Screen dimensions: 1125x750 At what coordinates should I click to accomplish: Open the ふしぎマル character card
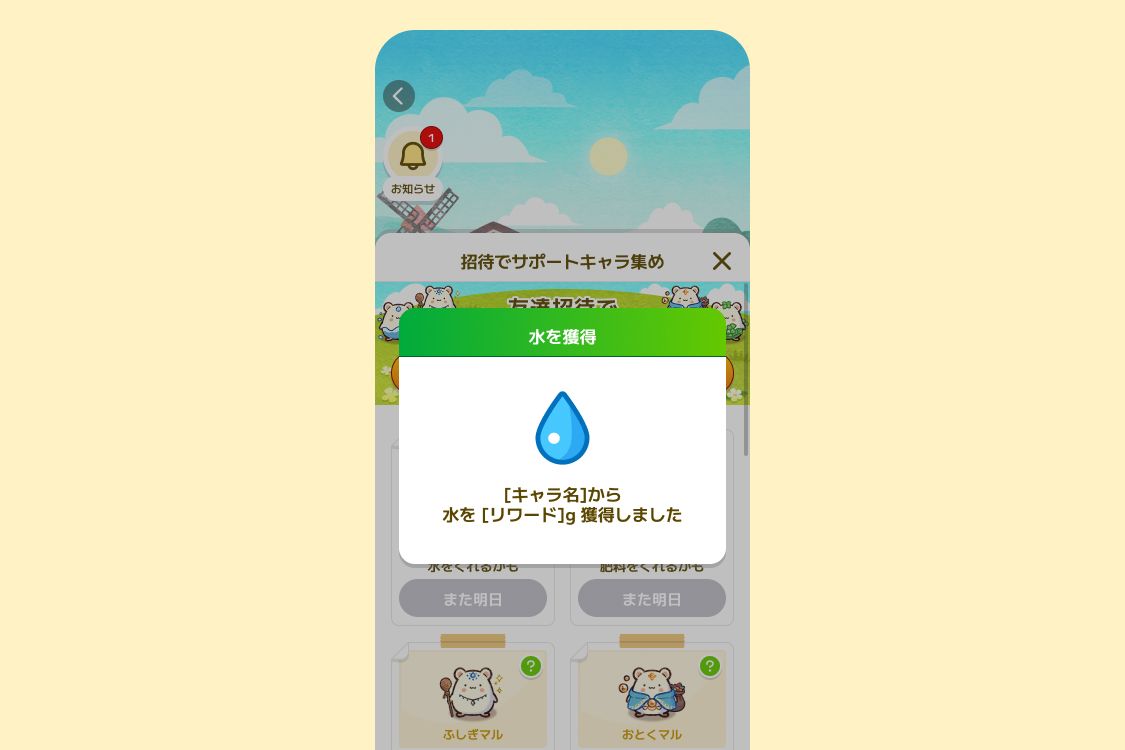coord(472,698)
